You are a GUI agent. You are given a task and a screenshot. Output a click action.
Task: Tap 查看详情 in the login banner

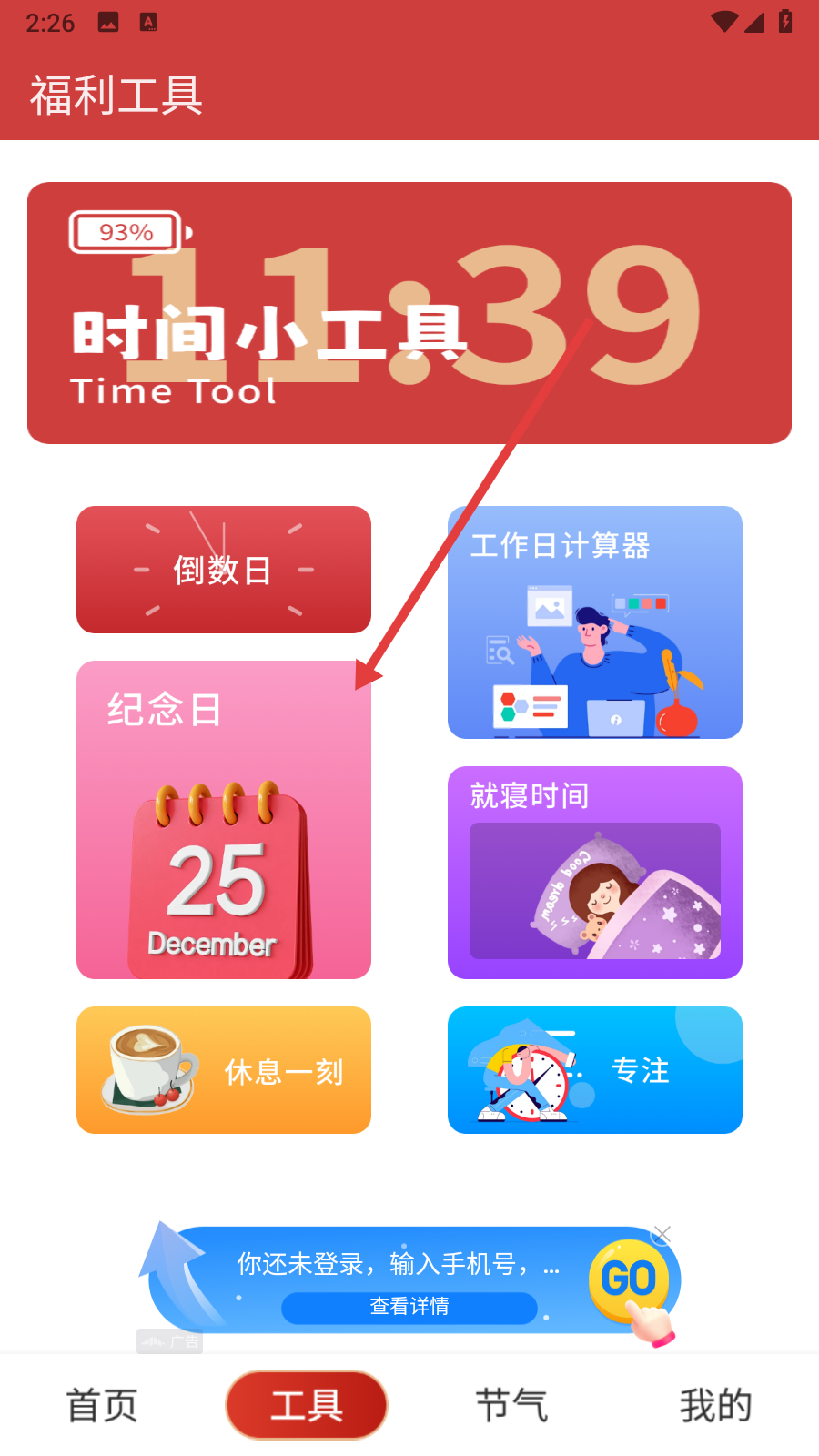point(409,1307)
